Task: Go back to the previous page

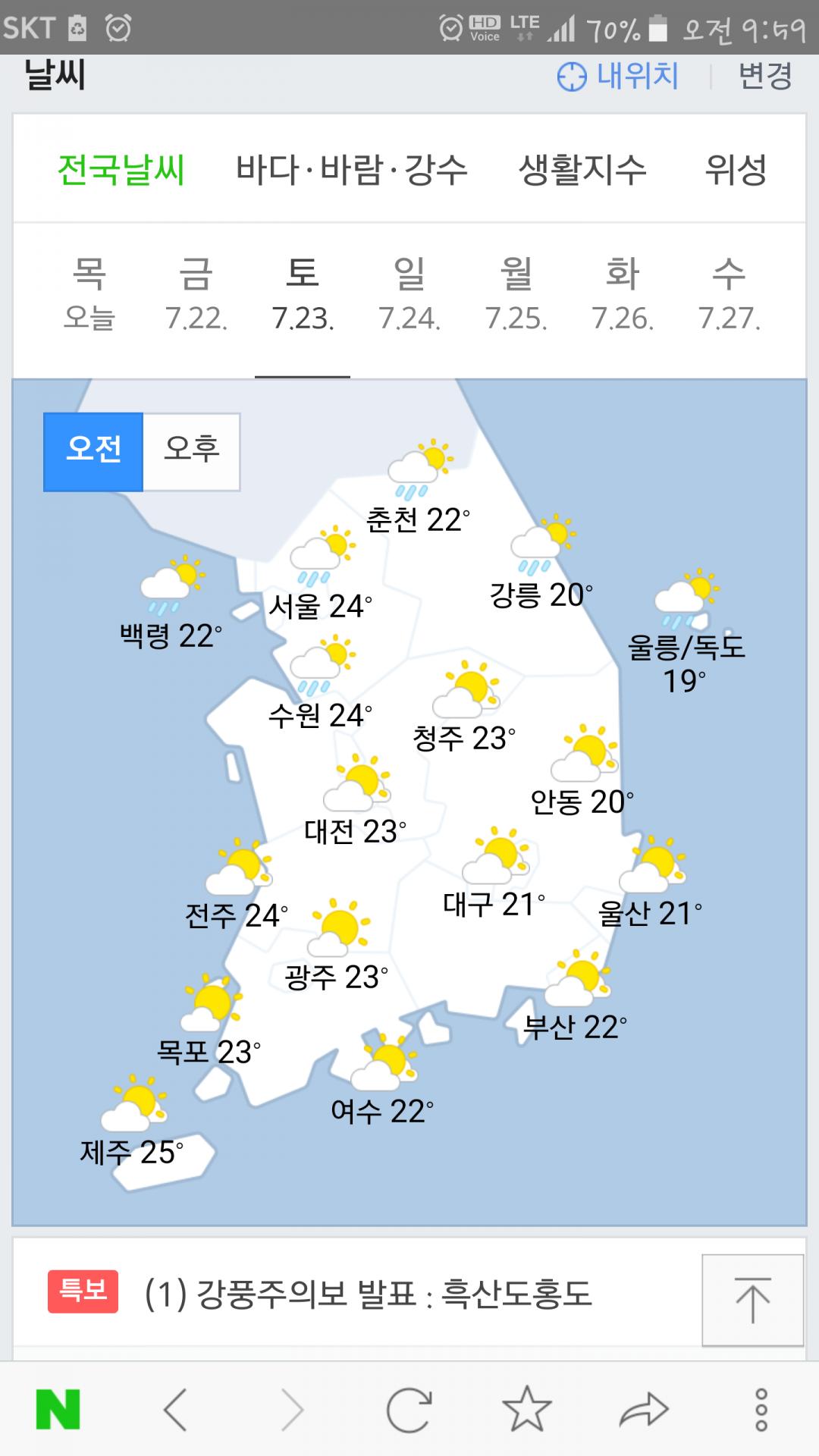Action: tap(175, 1410)
